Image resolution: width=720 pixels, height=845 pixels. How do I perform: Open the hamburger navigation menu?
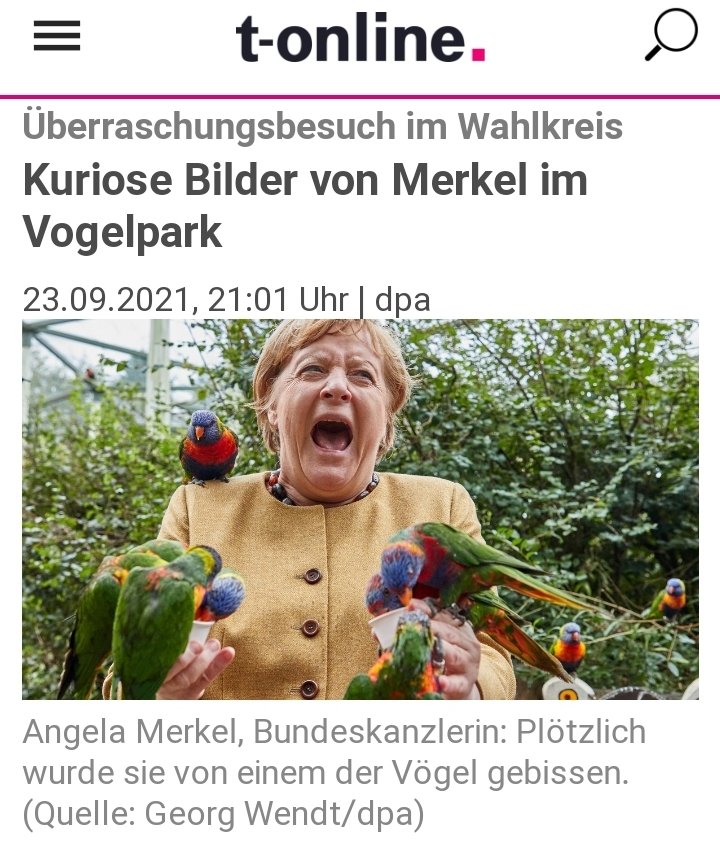click(x=57, y=37)
